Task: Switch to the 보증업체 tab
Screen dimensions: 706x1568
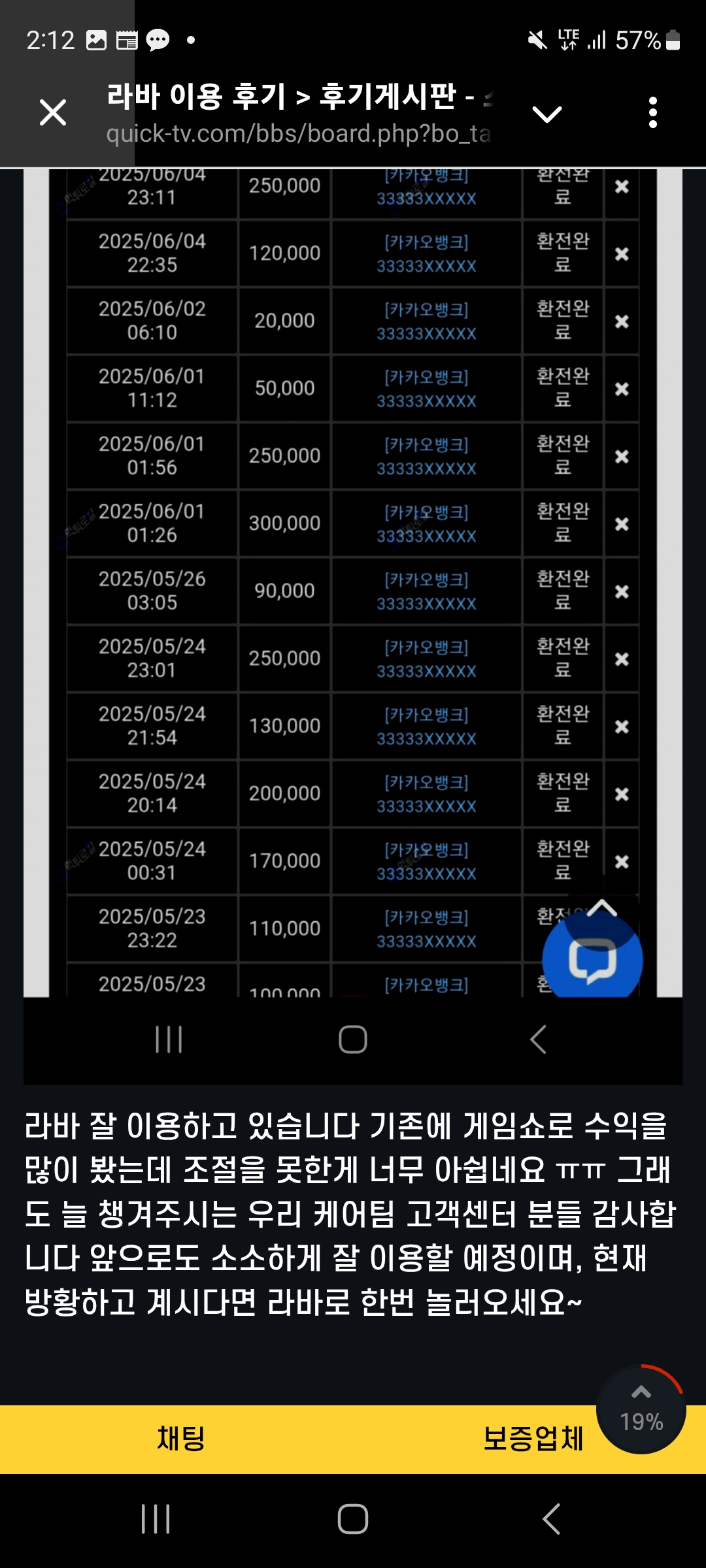Action: (x=533, y=1439)
